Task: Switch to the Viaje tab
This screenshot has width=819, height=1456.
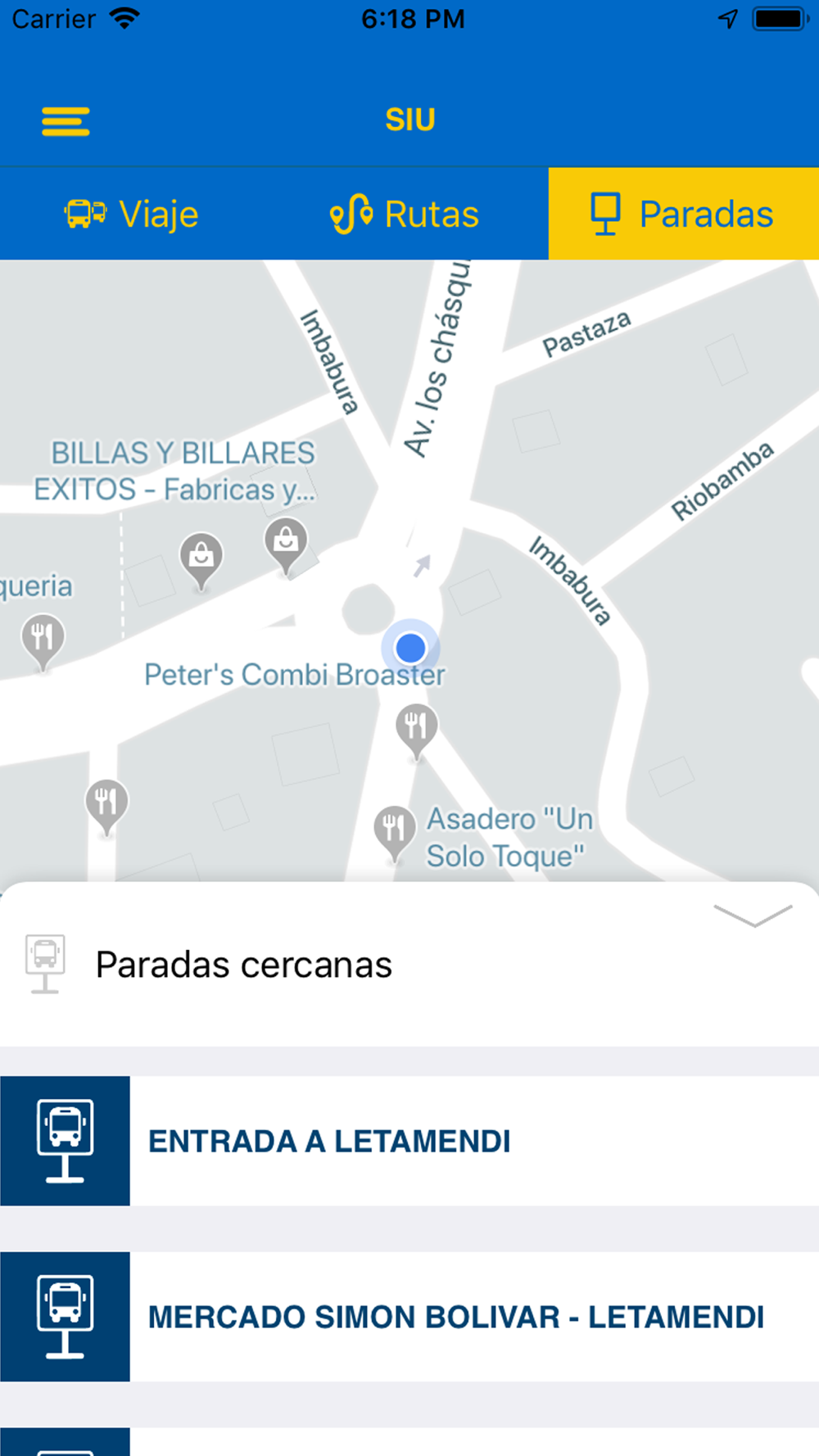Action: point(131,215)
